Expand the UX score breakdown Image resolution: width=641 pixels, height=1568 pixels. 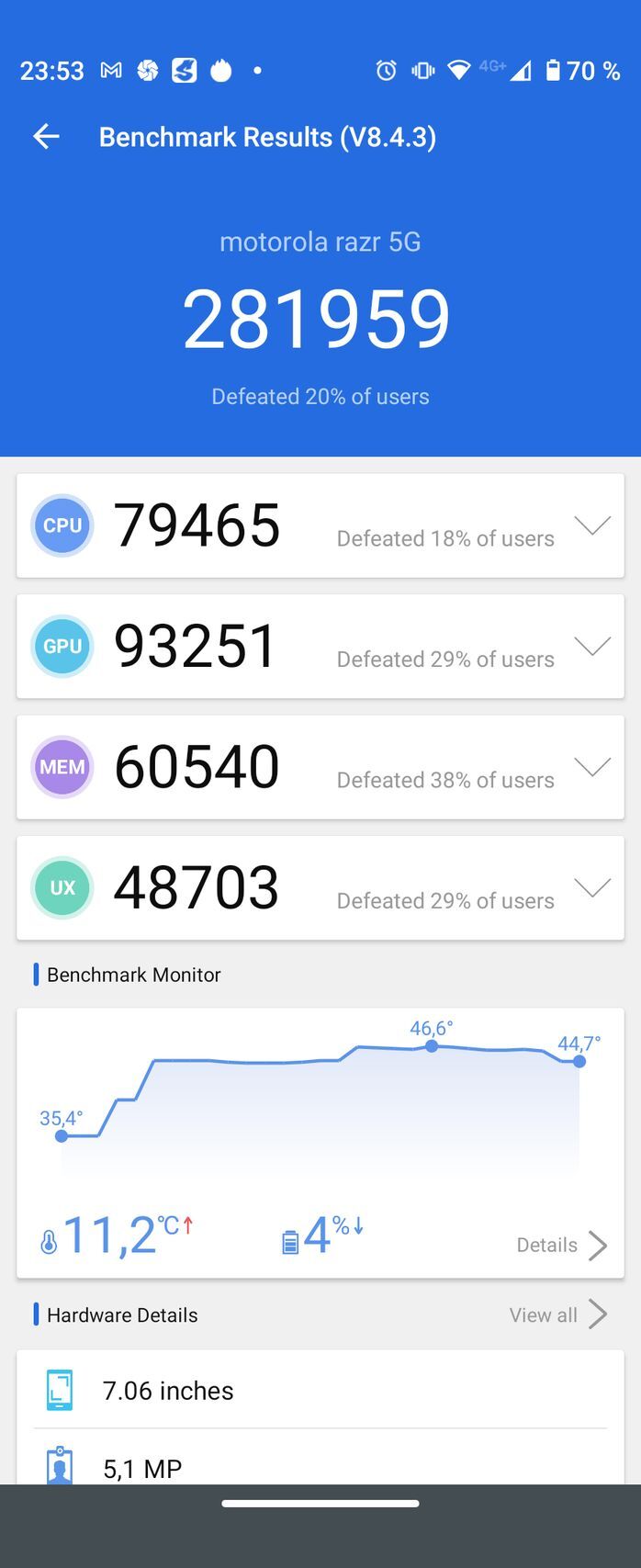pos(592,887)
